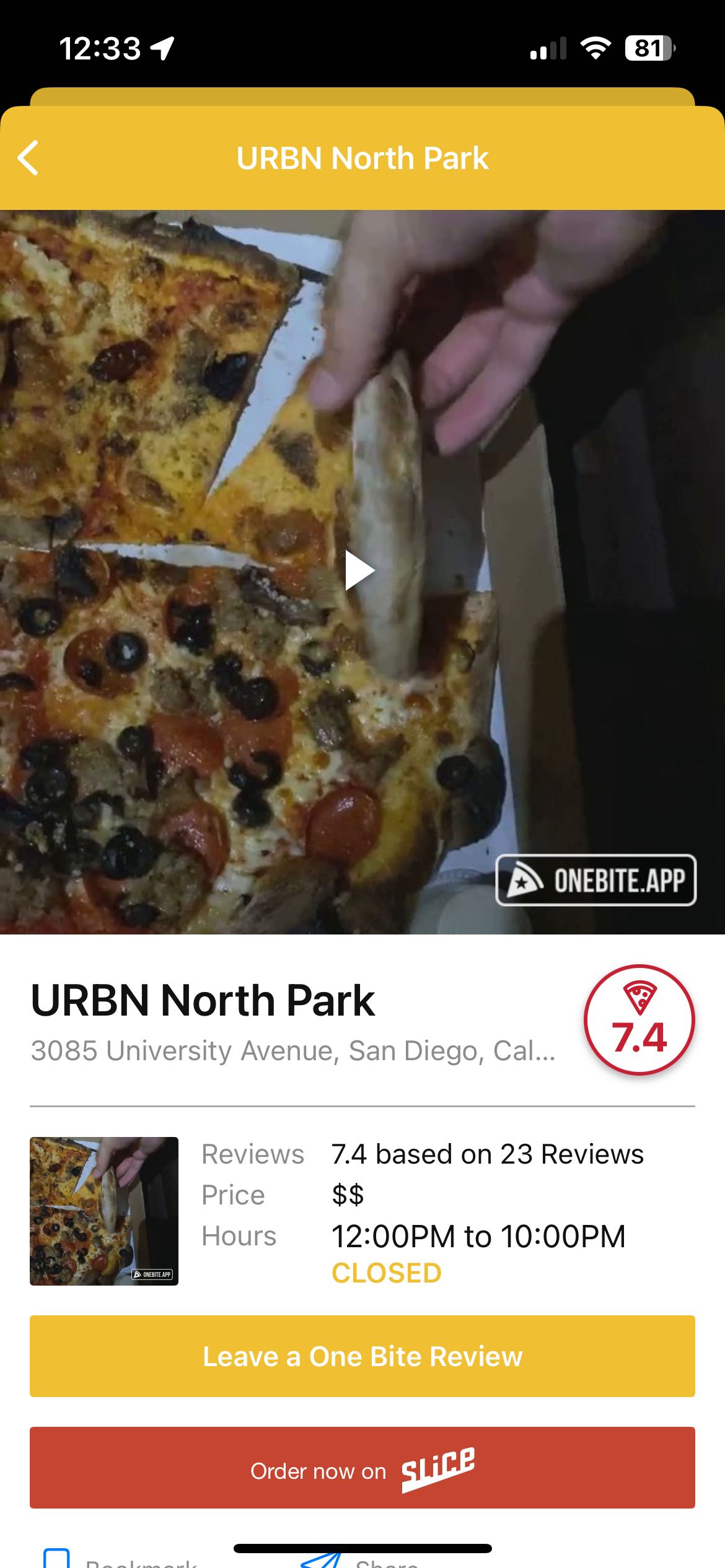Tap the 7.4 based on 23 Reviews text
Viewport: 725px width, 1568px height.
487,1153
